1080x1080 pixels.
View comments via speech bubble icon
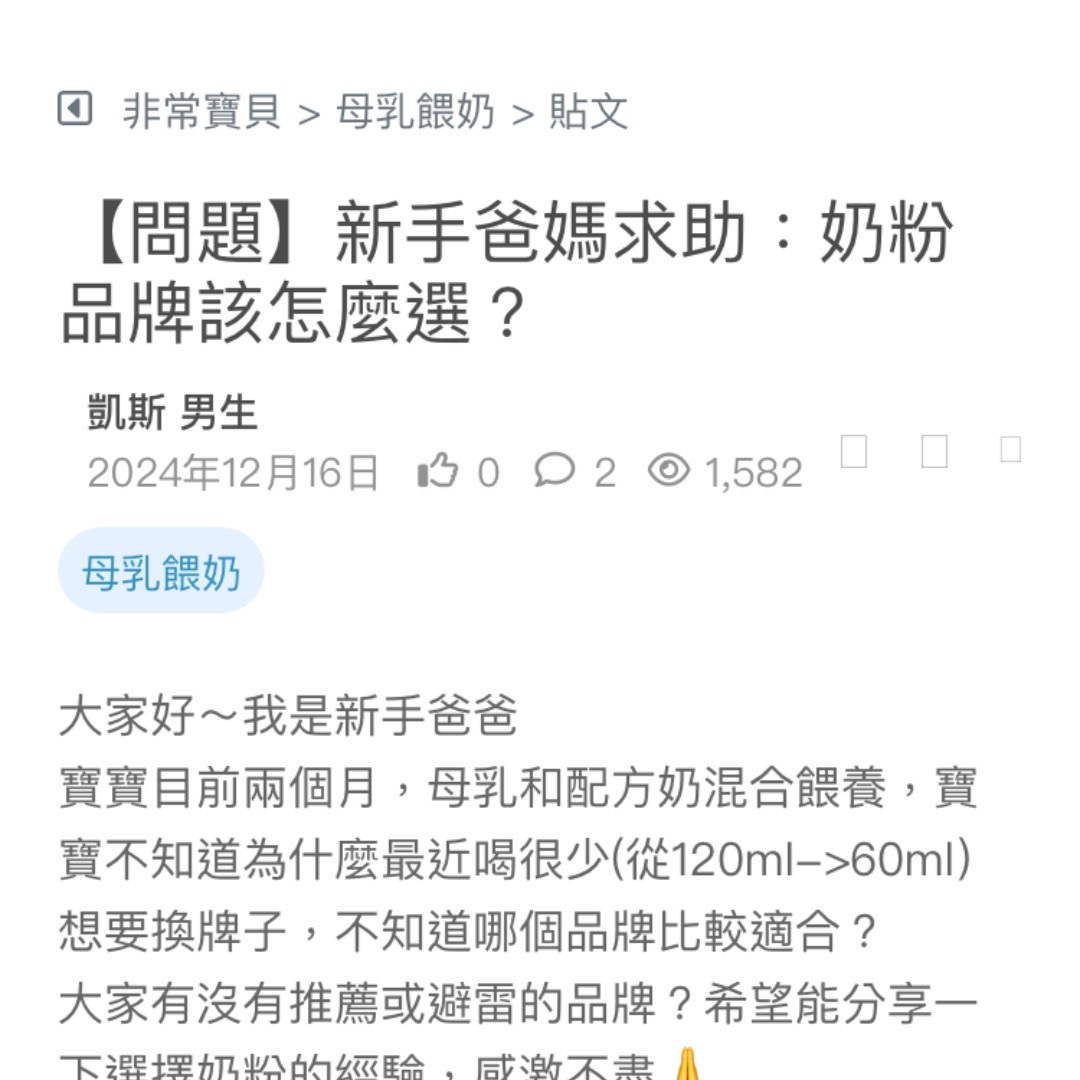555,470
